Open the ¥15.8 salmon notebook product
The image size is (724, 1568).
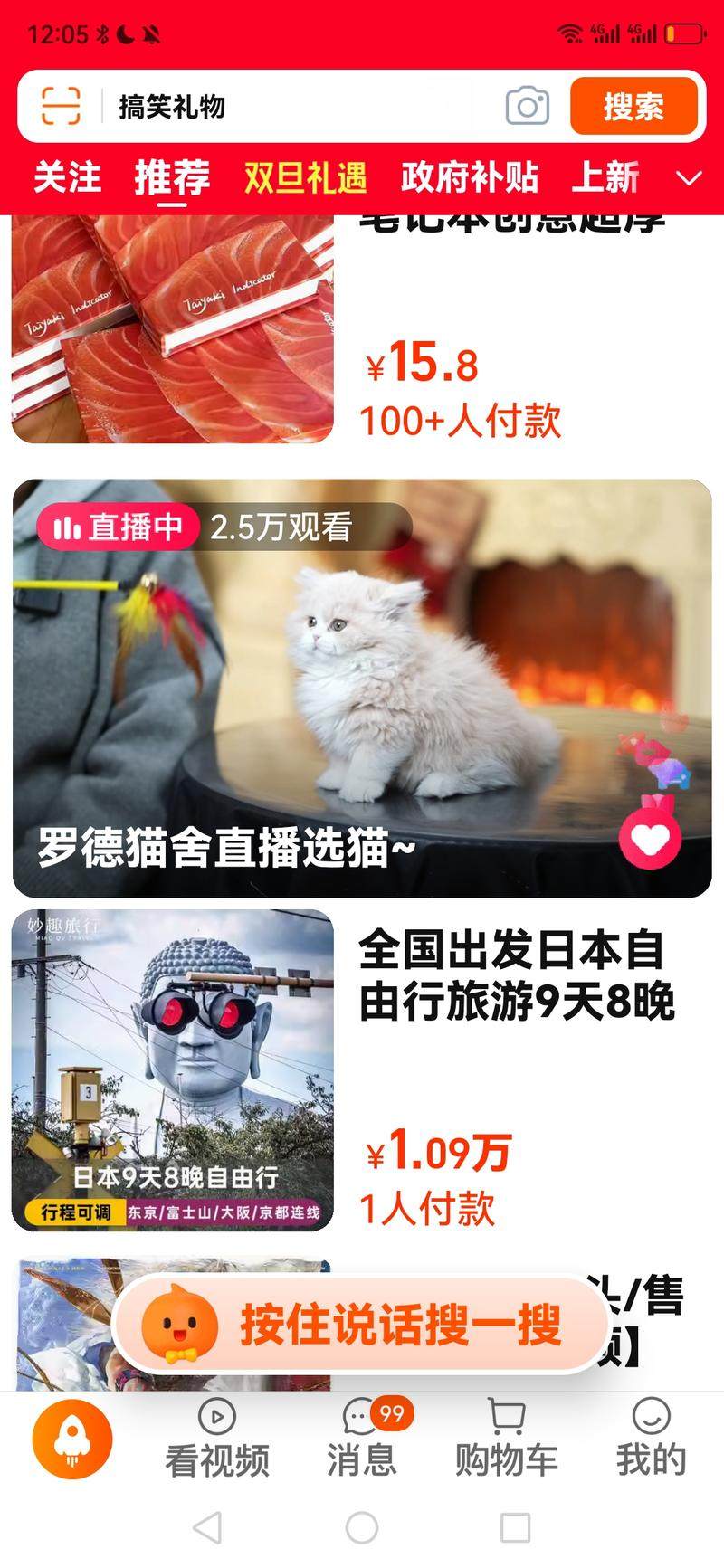point(172,330)
